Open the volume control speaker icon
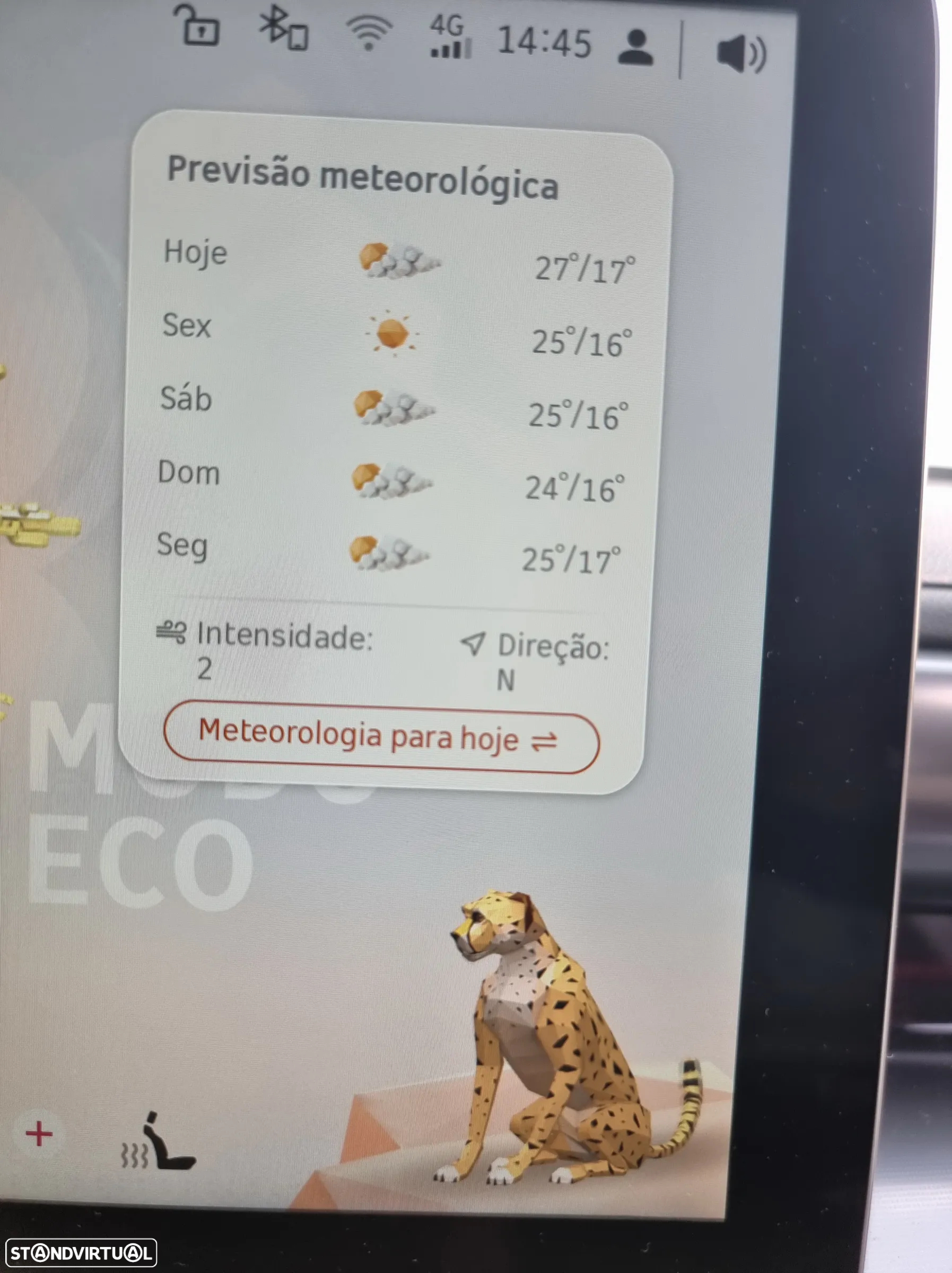 point(741,54)
